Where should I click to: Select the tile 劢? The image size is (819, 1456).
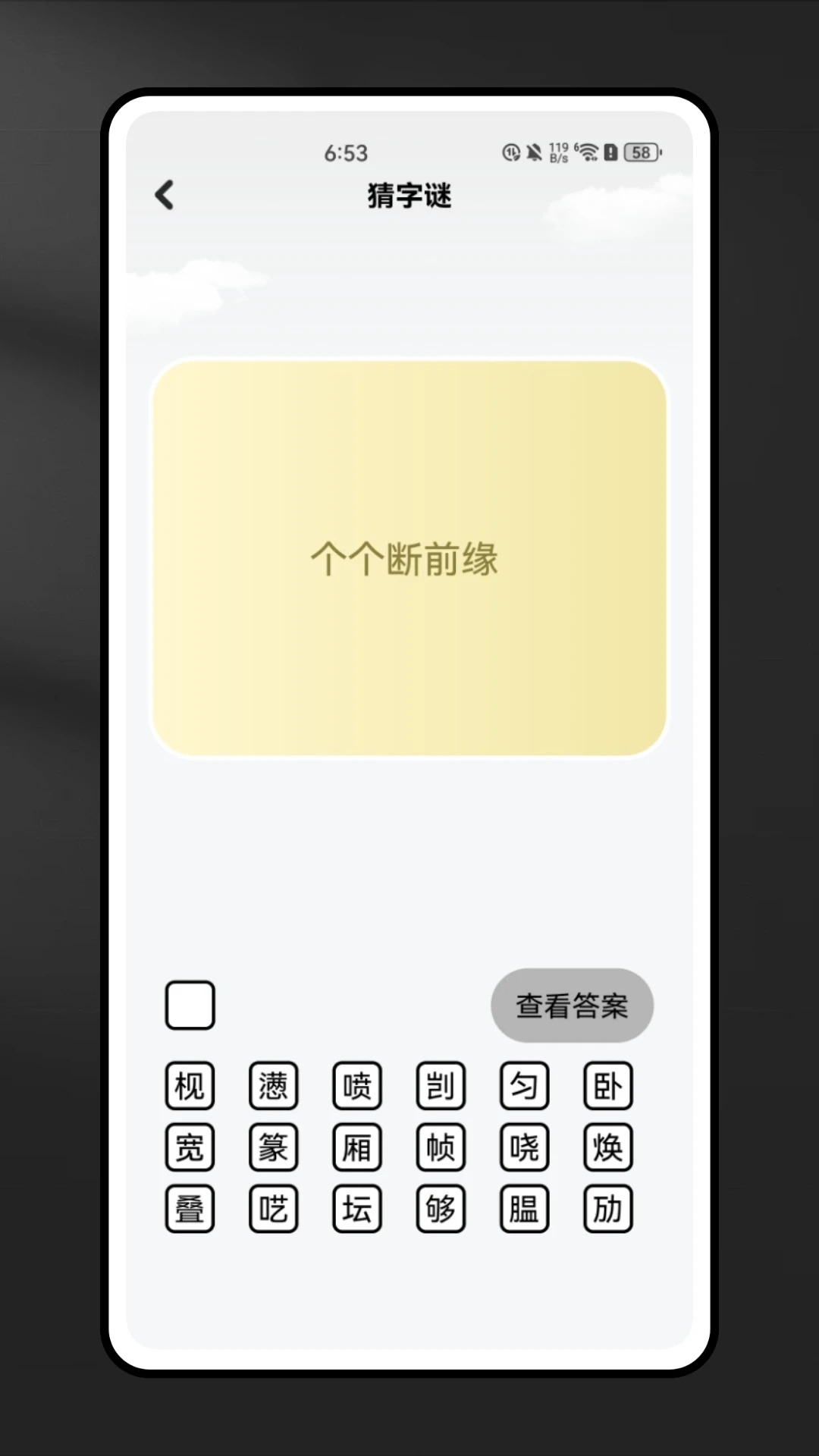(608, 1209)
